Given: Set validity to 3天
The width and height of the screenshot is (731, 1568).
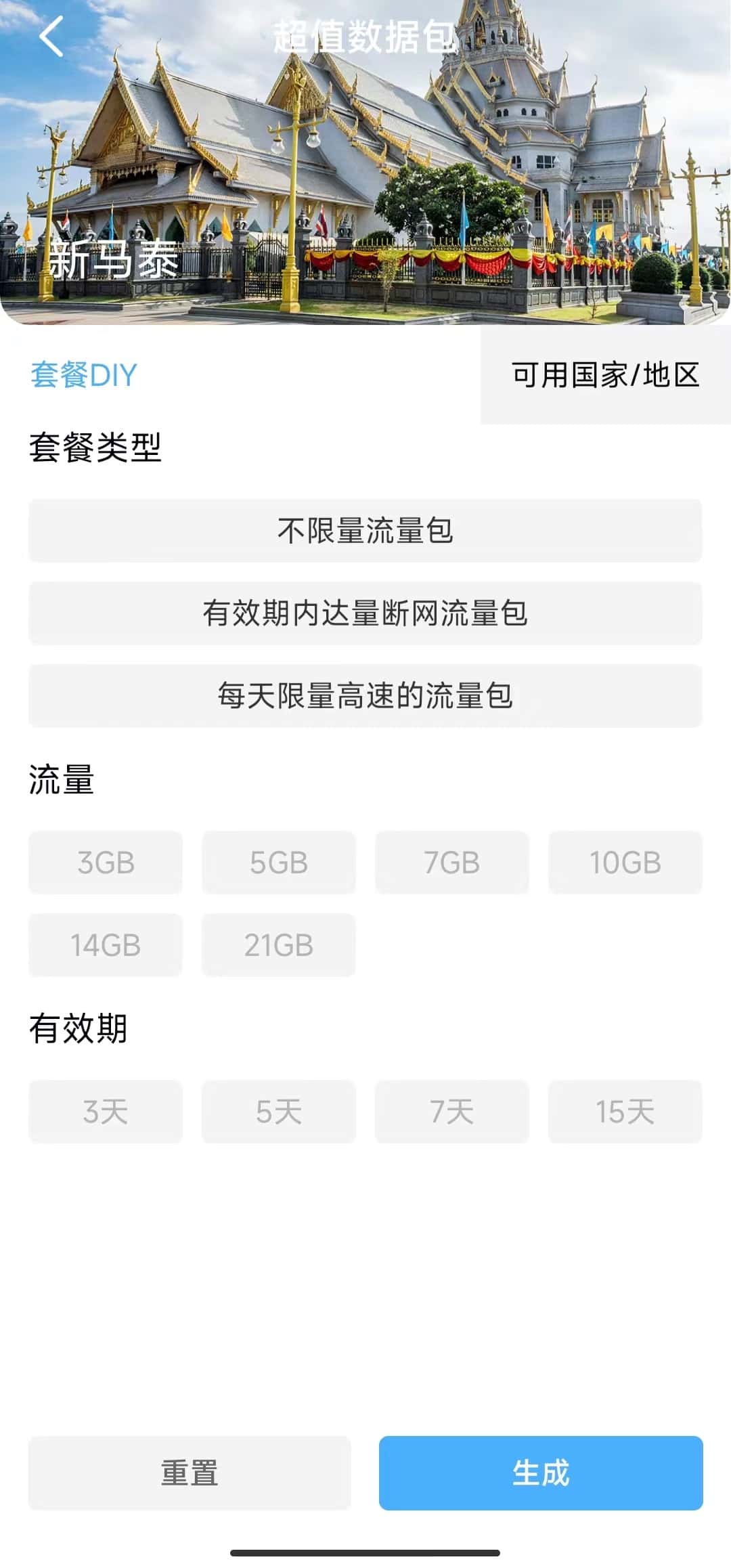Looking at the screenshot, I should [x=106, y=1112].
